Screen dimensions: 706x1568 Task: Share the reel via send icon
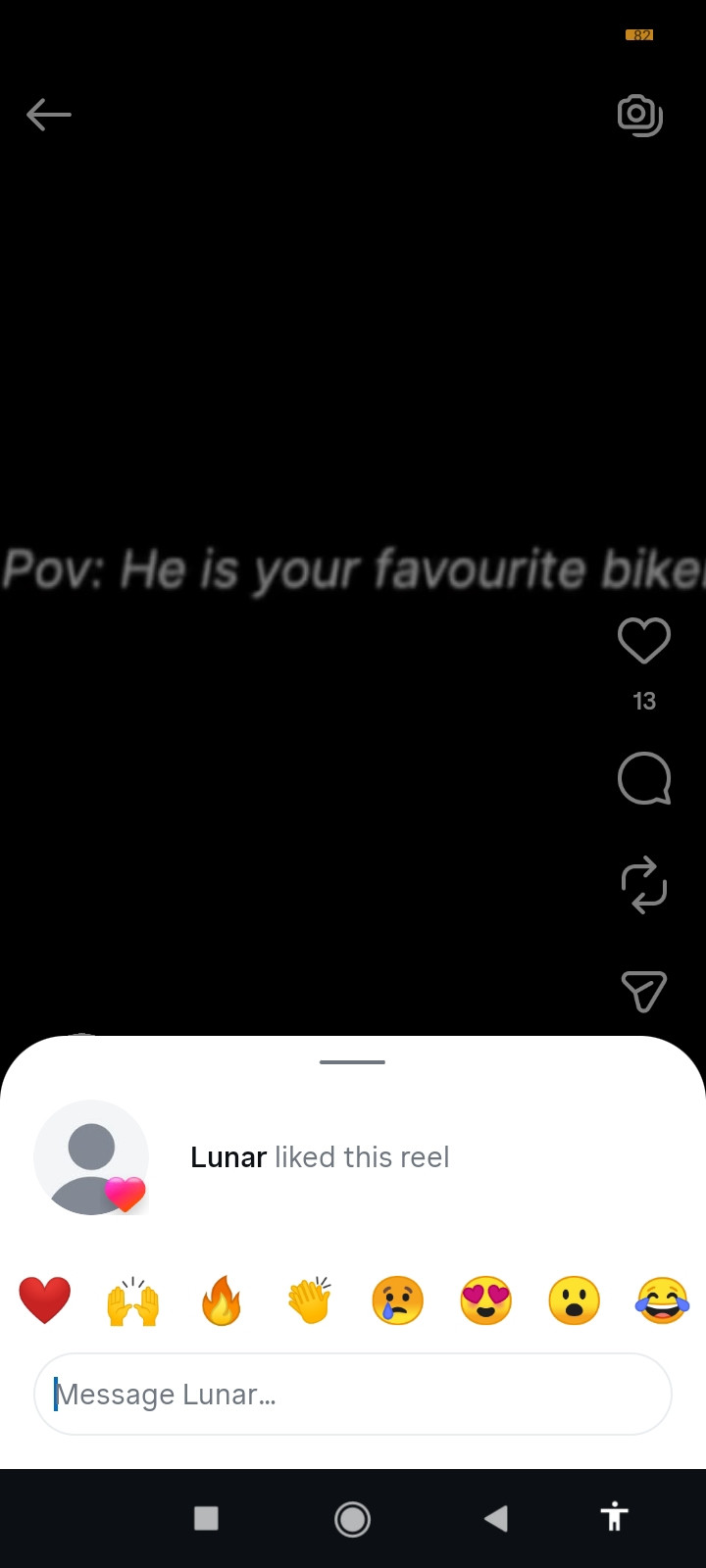pos(644,991)
